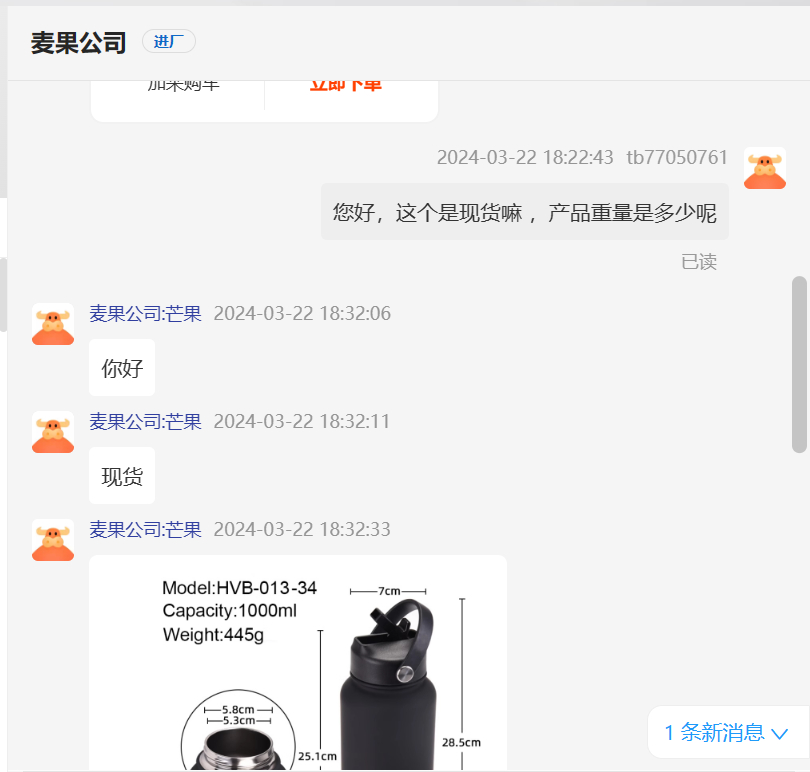Open sender name on the 现货 message

(x=145, y=422)
